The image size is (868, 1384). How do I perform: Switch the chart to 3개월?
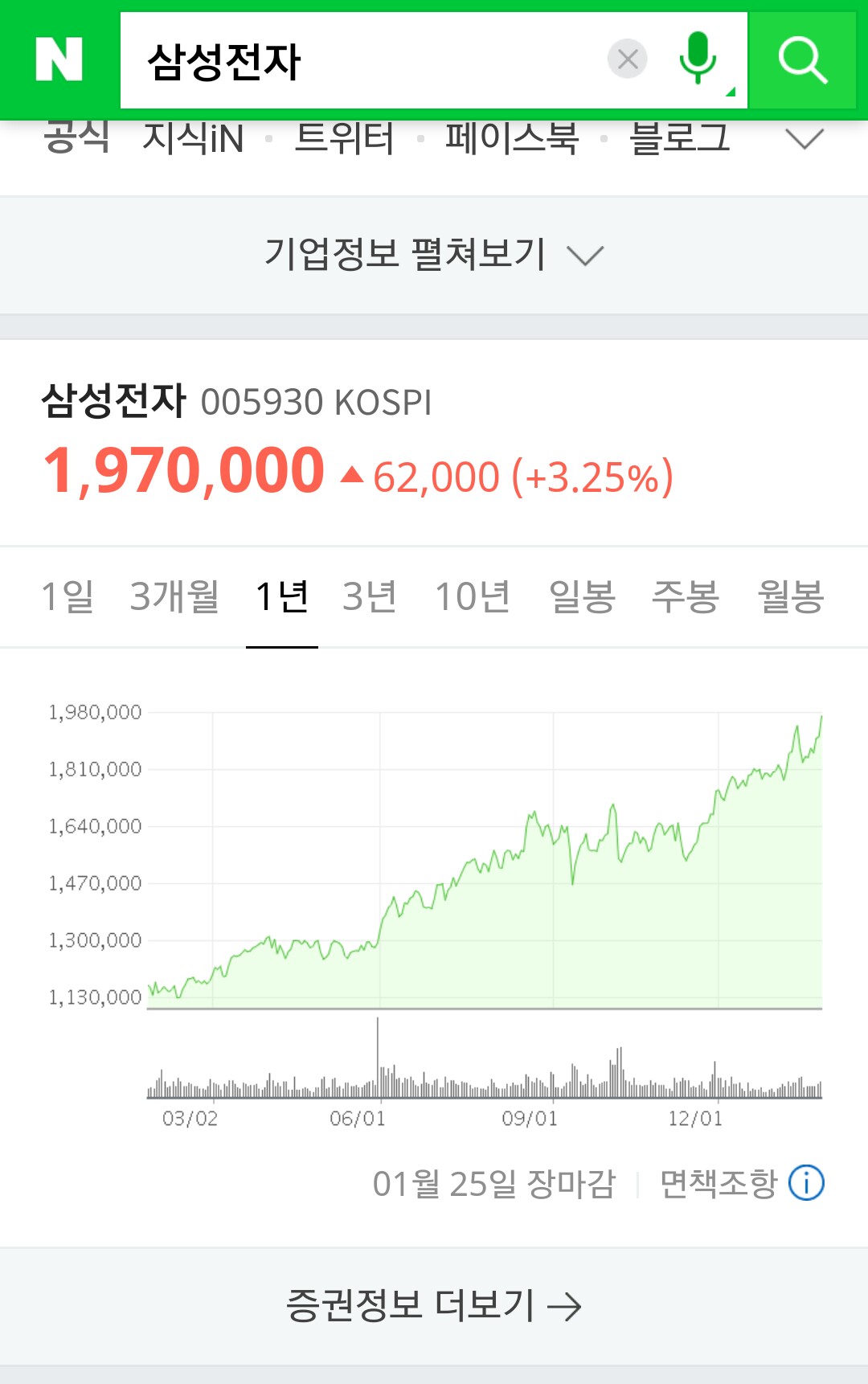coord(174,596)
